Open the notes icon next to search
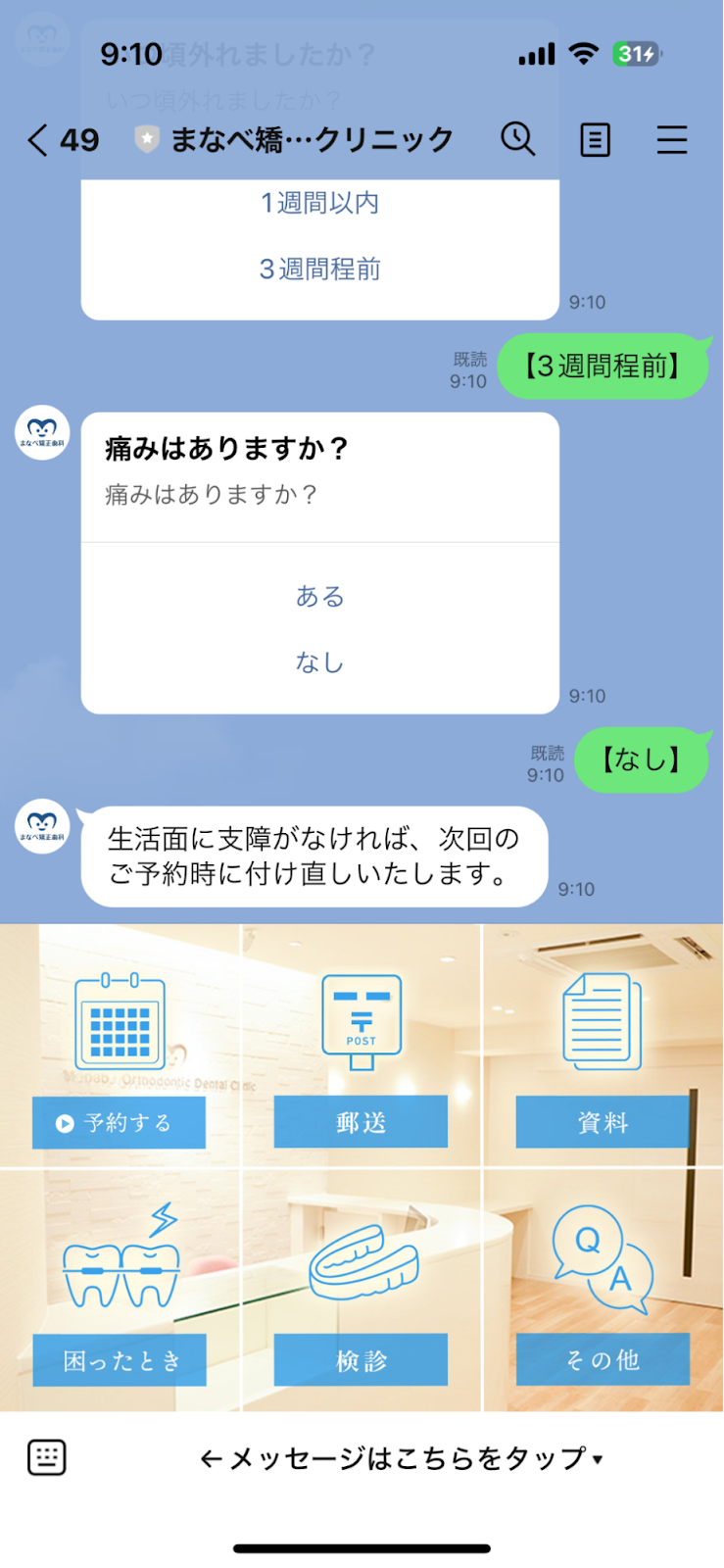The width and height of the screenshot is (724, 1568). [595, 140]
